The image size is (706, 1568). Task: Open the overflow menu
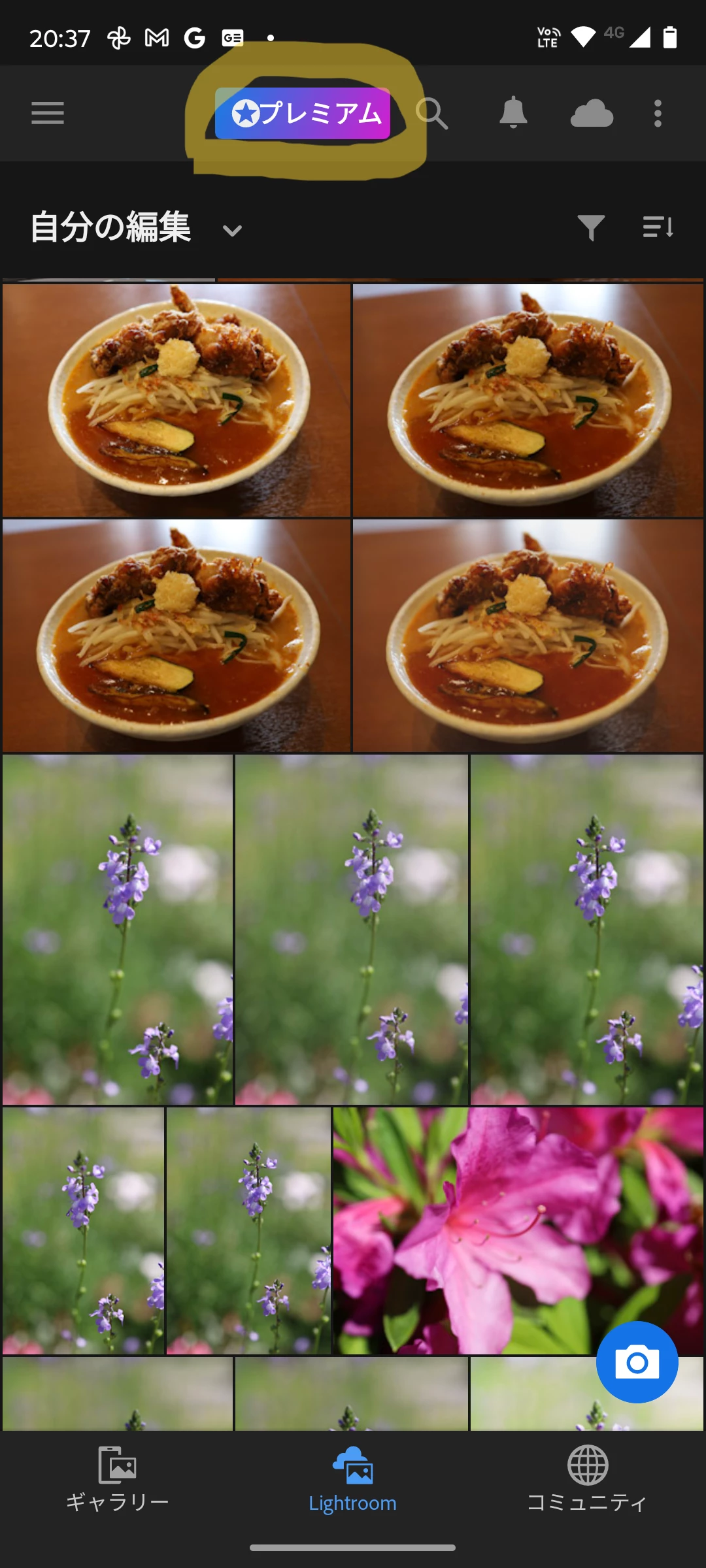click(658, 113)
